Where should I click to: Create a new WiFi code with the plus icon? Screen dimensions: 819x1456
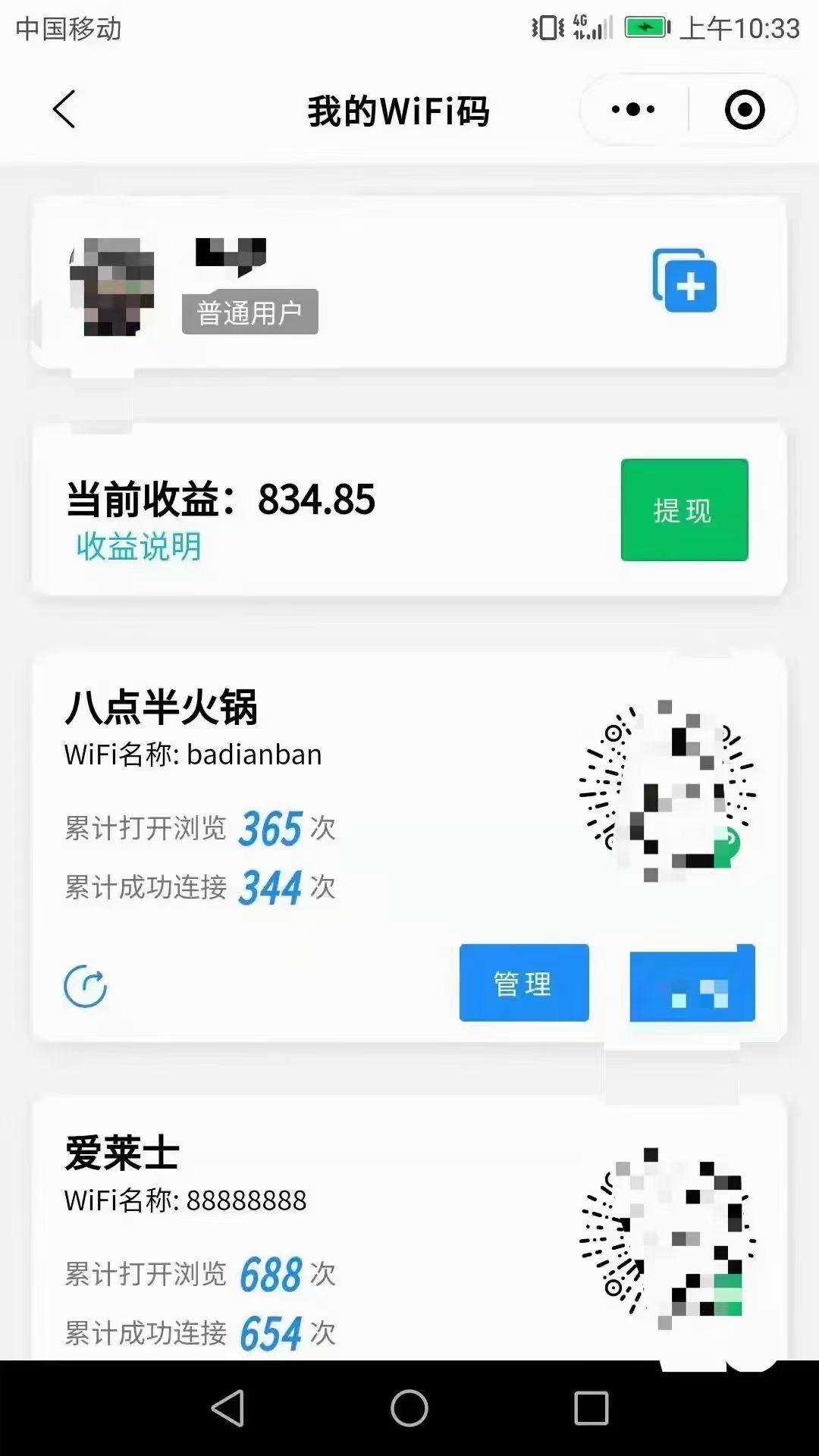tap(685, 280)
